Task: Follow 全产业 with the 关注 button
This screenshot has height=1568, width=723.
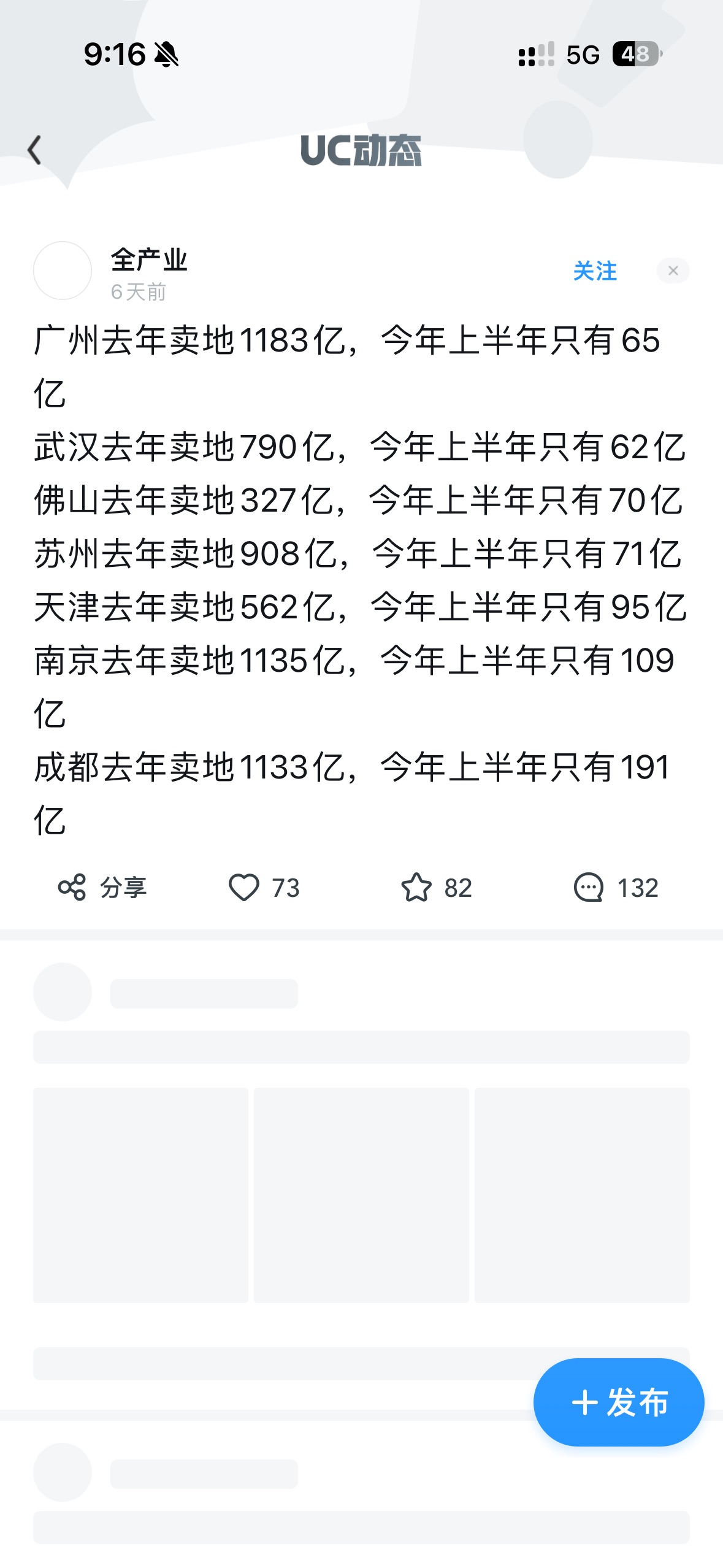Action: coord(595,271)
